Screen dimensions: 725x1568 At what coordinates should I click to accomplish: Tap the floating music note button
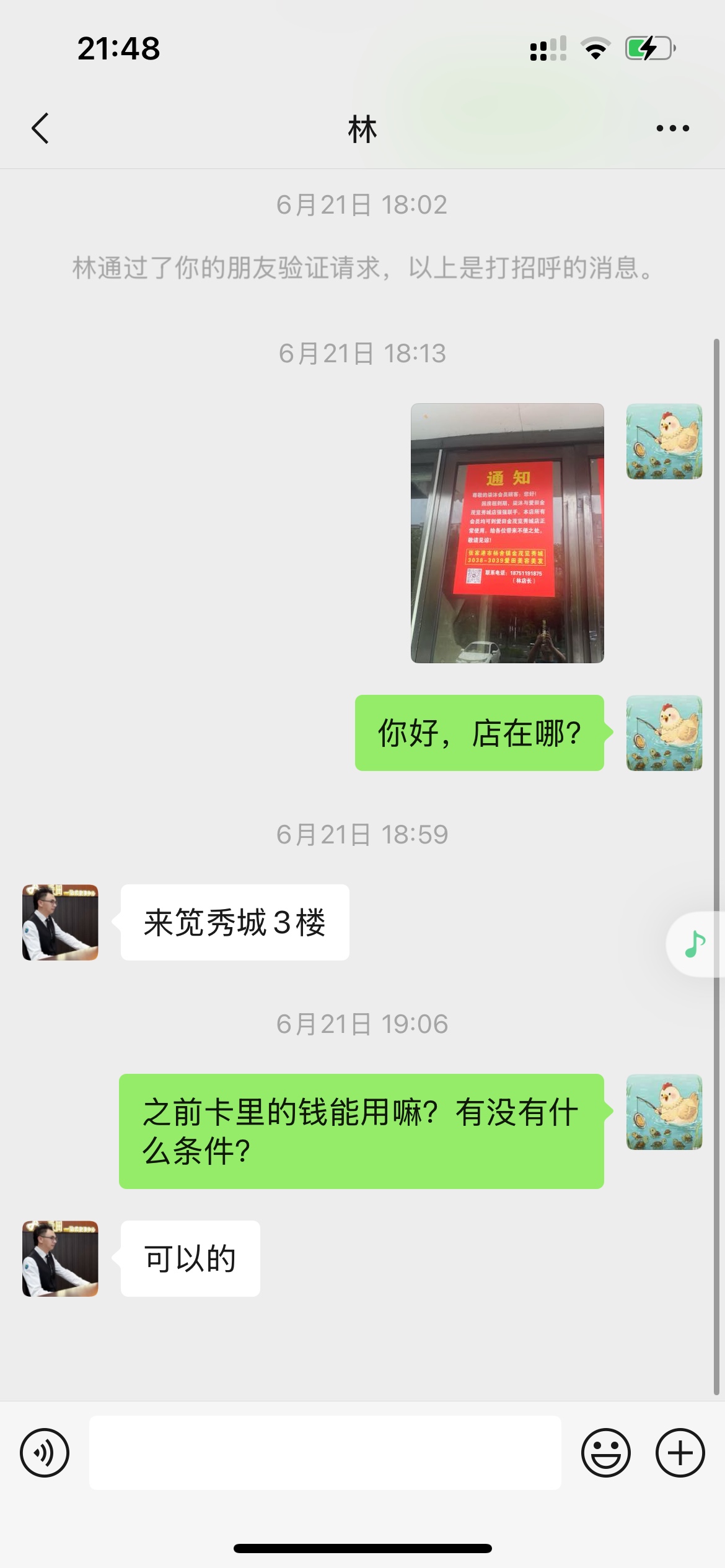(695, 944)
